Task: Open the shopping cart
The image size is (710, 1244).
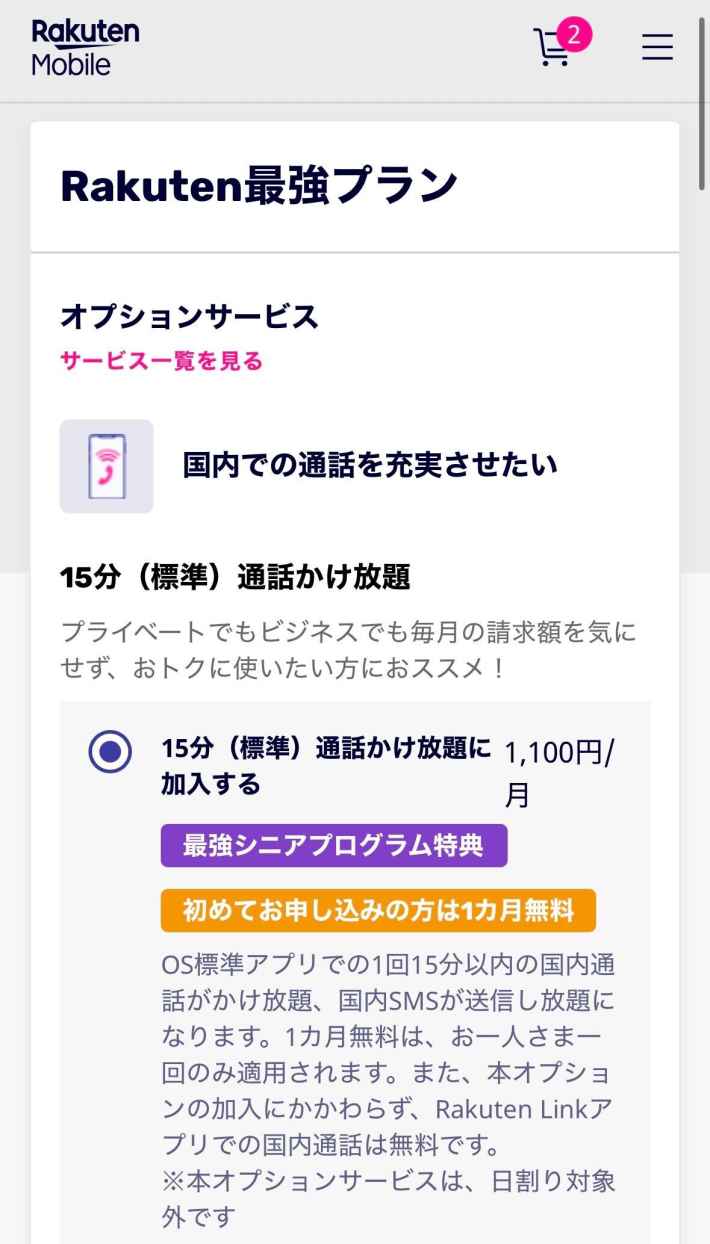Action: [x=555, y=47]
